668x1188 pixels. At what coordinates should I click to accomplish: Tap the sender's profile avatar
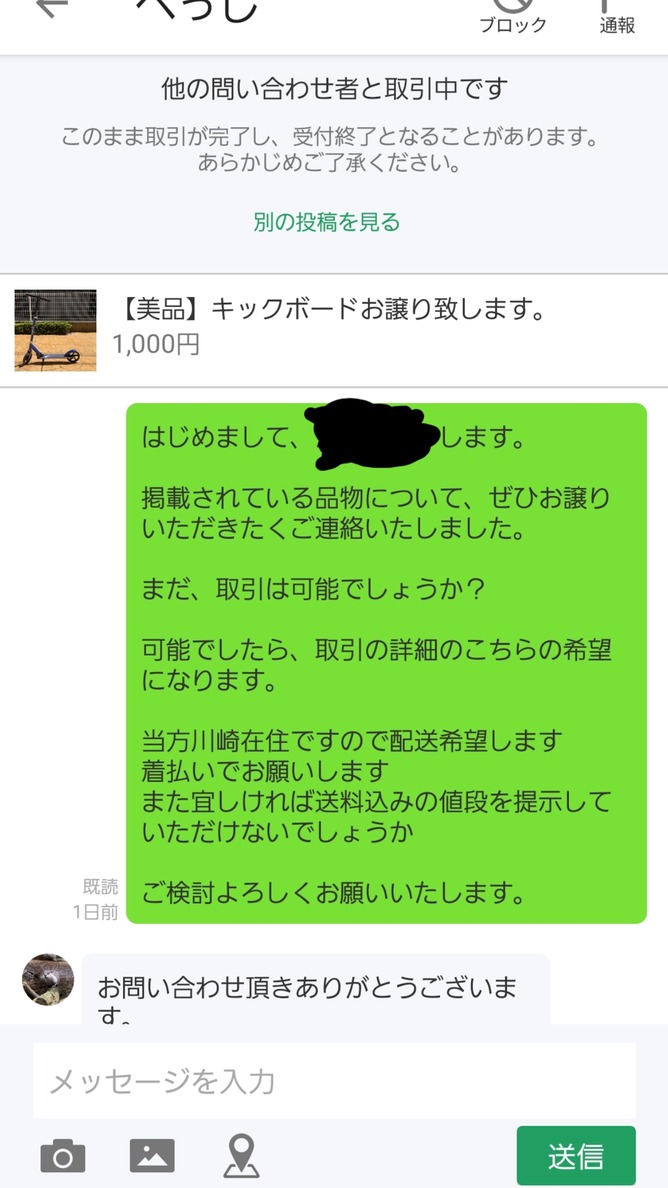(x=48, y=979)
